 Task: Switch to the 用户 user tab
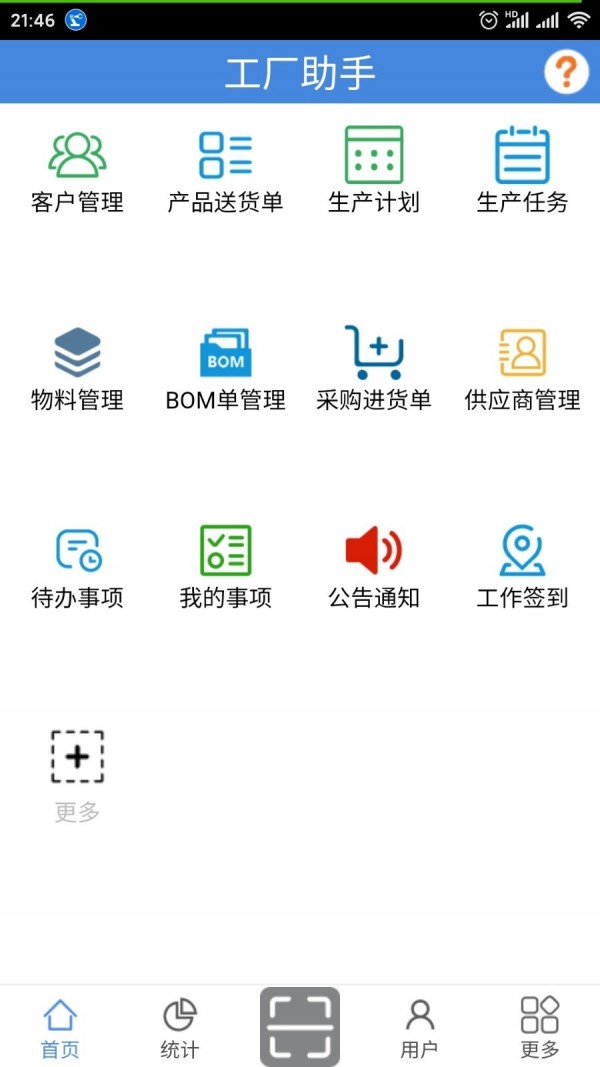point(419,1028)
